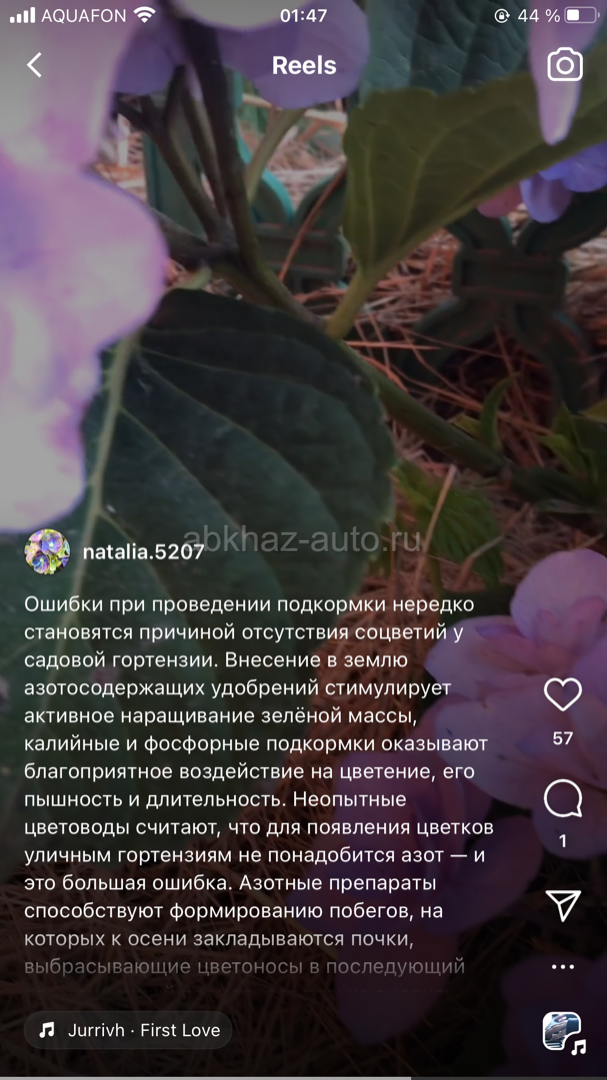Share the reel via paper plane
Viewport: 607px width, 1080px height.
[563, 905]
